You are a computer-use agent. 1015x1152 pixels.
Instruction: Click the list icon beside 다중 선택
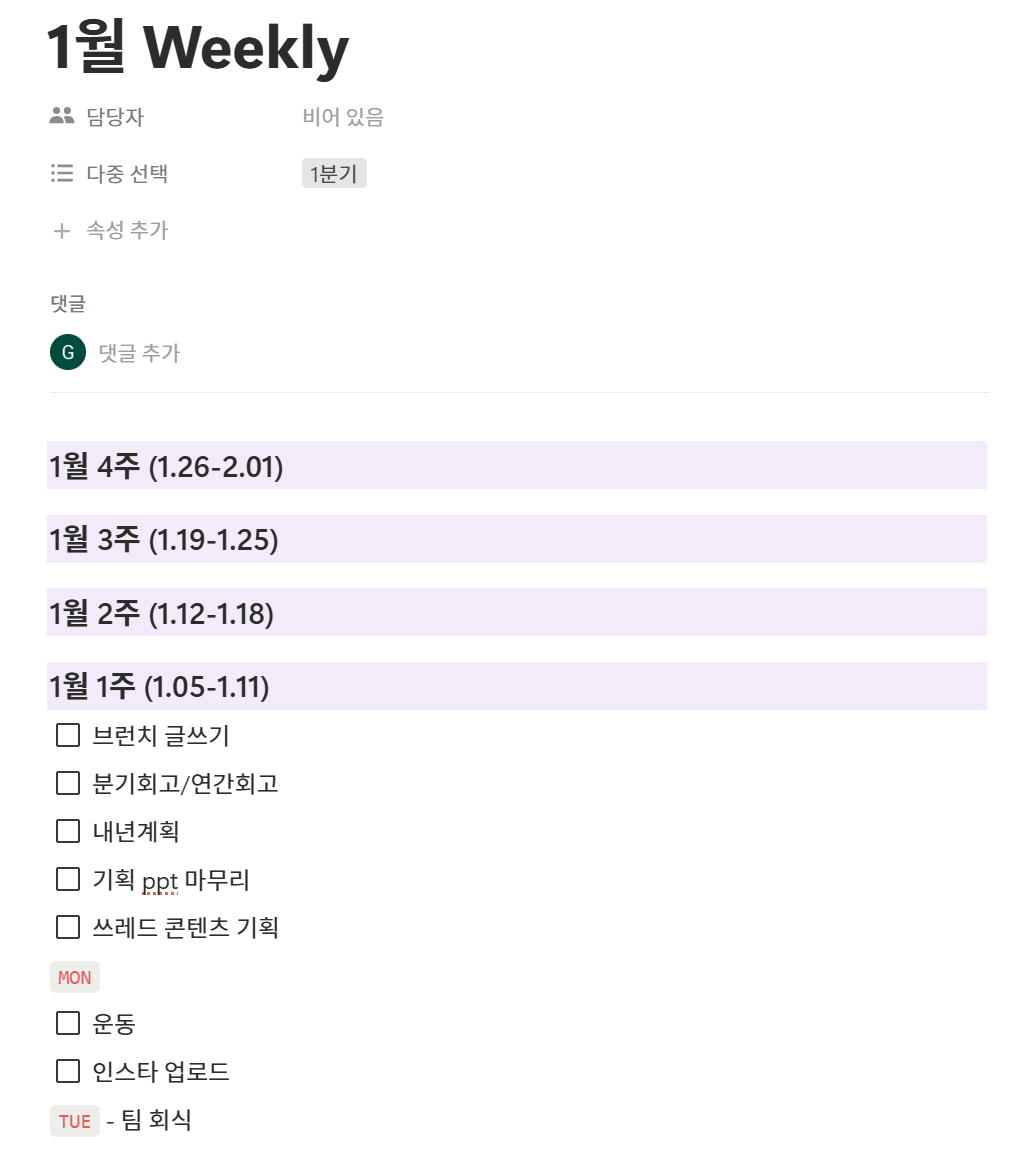pos(60,174)
